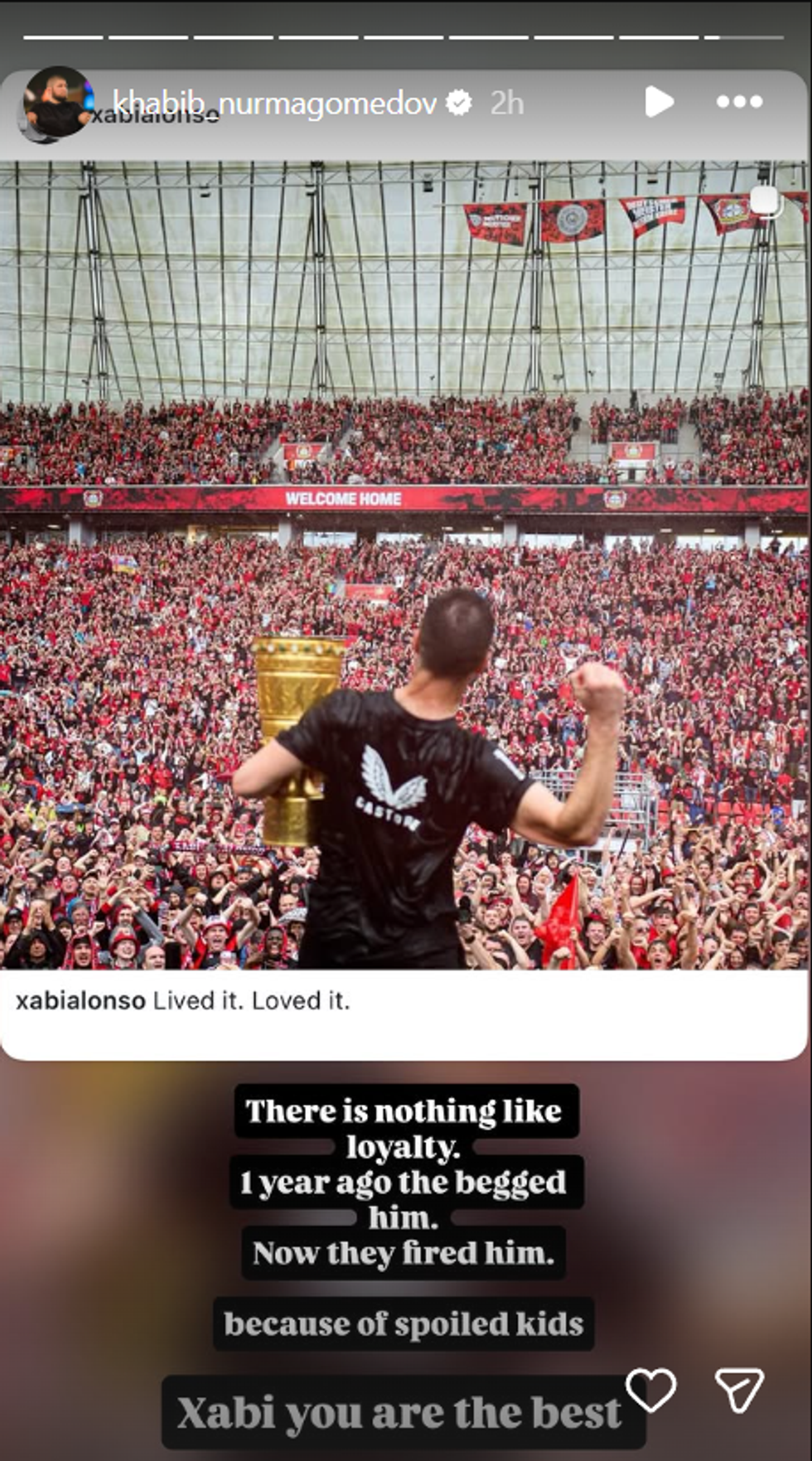Screen dimensions: 812x1461
Task: Like this story with the heart
Action: [651, 1390]
